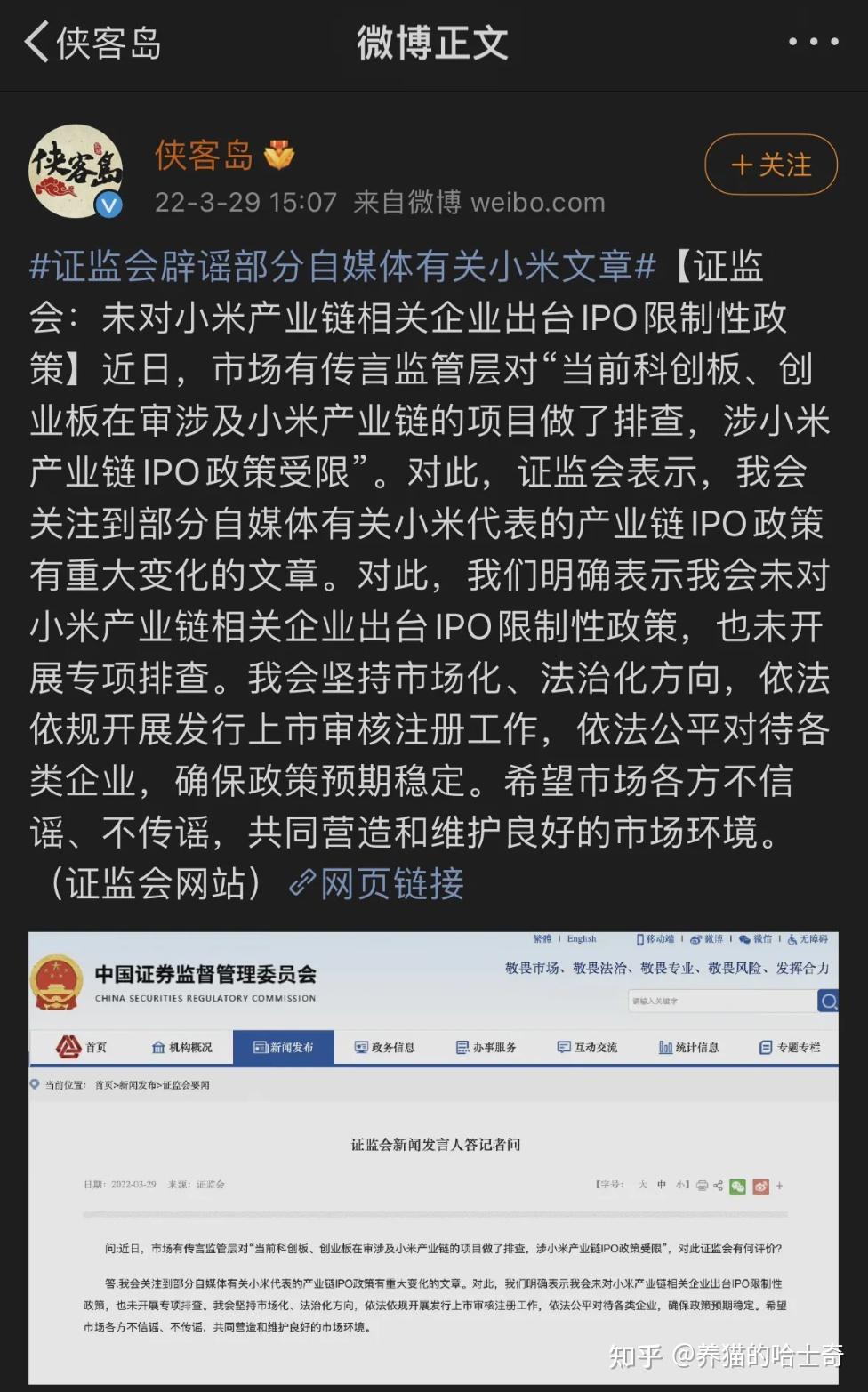Go back to 侠客岛 page

pos(92,43)
